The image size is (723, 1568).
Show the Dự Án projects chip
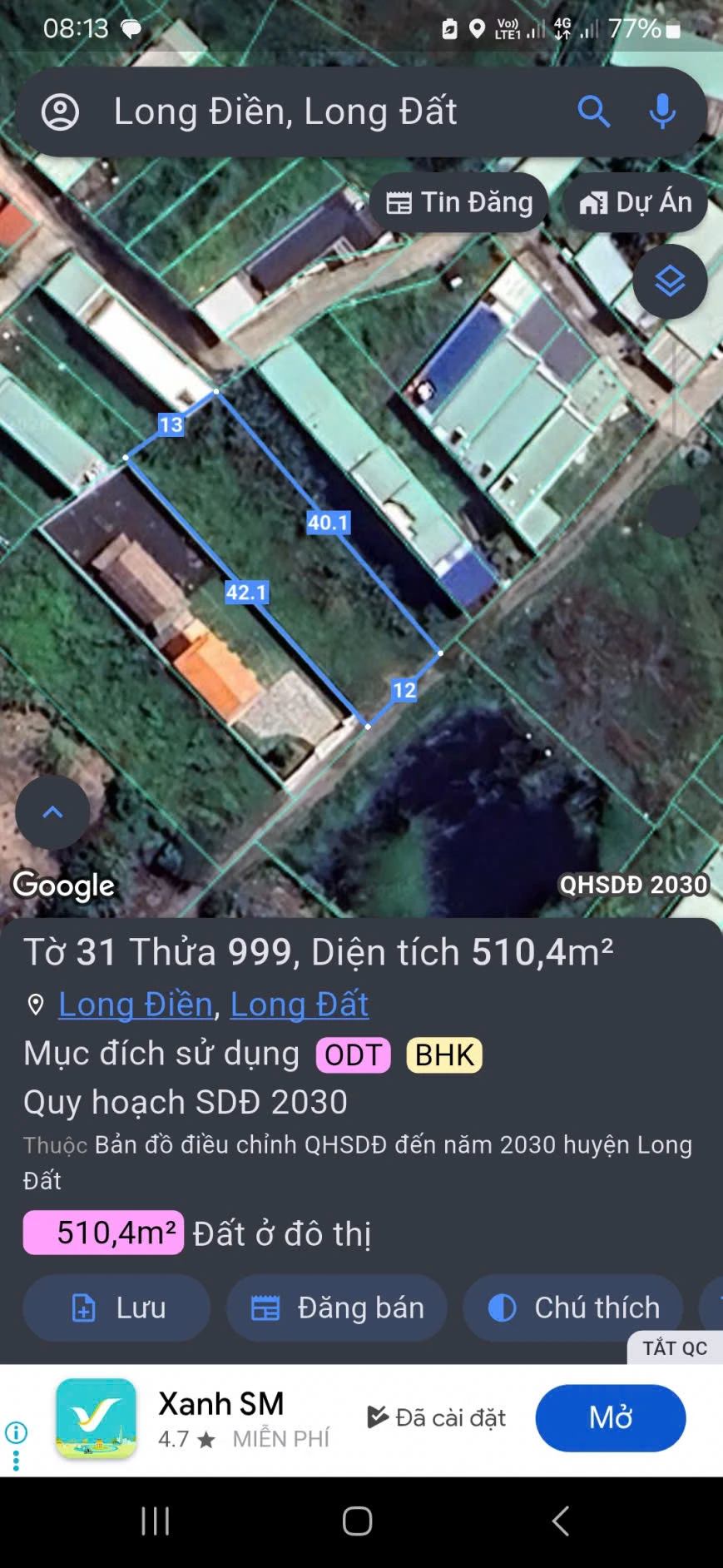636,202
